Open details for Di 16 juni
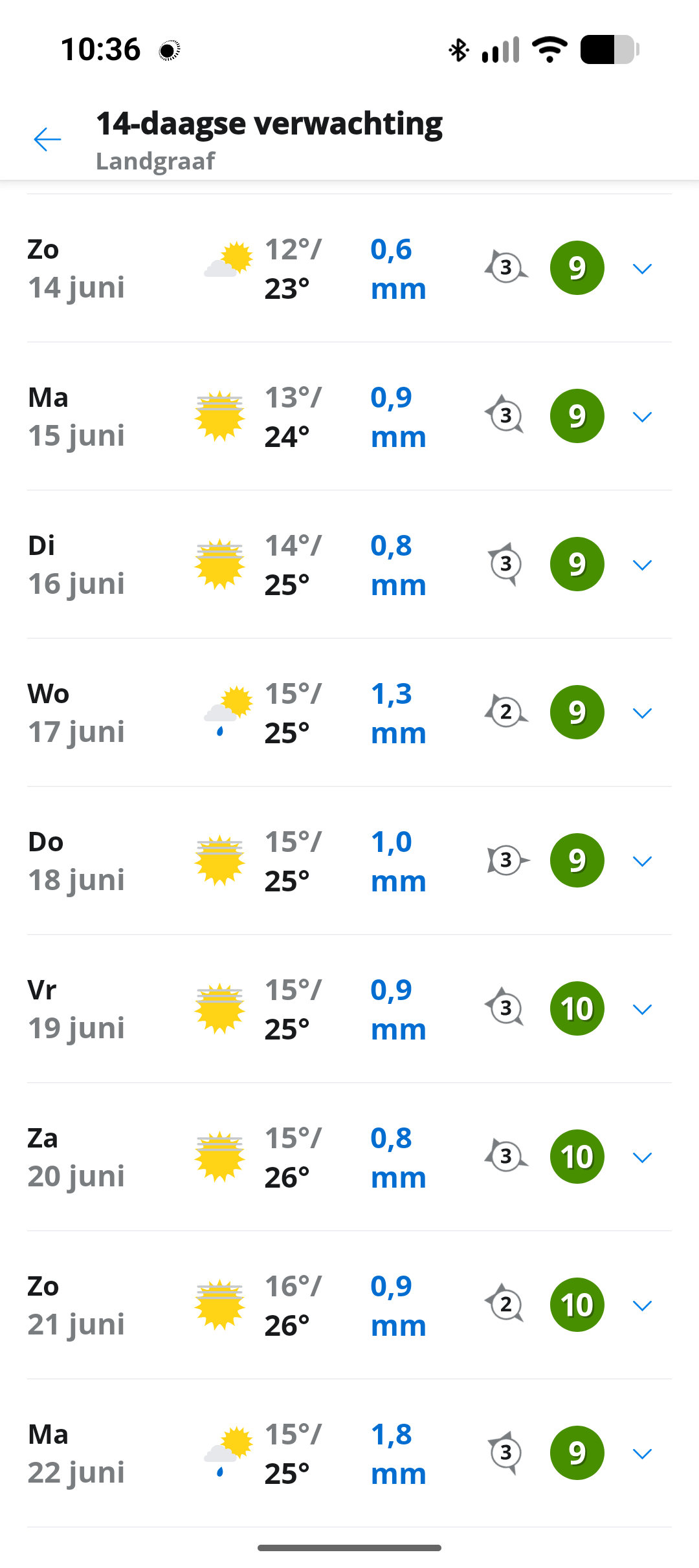The width and height of the screenshot is (699, 1568). pyautogui.click(x=642, y=565)
